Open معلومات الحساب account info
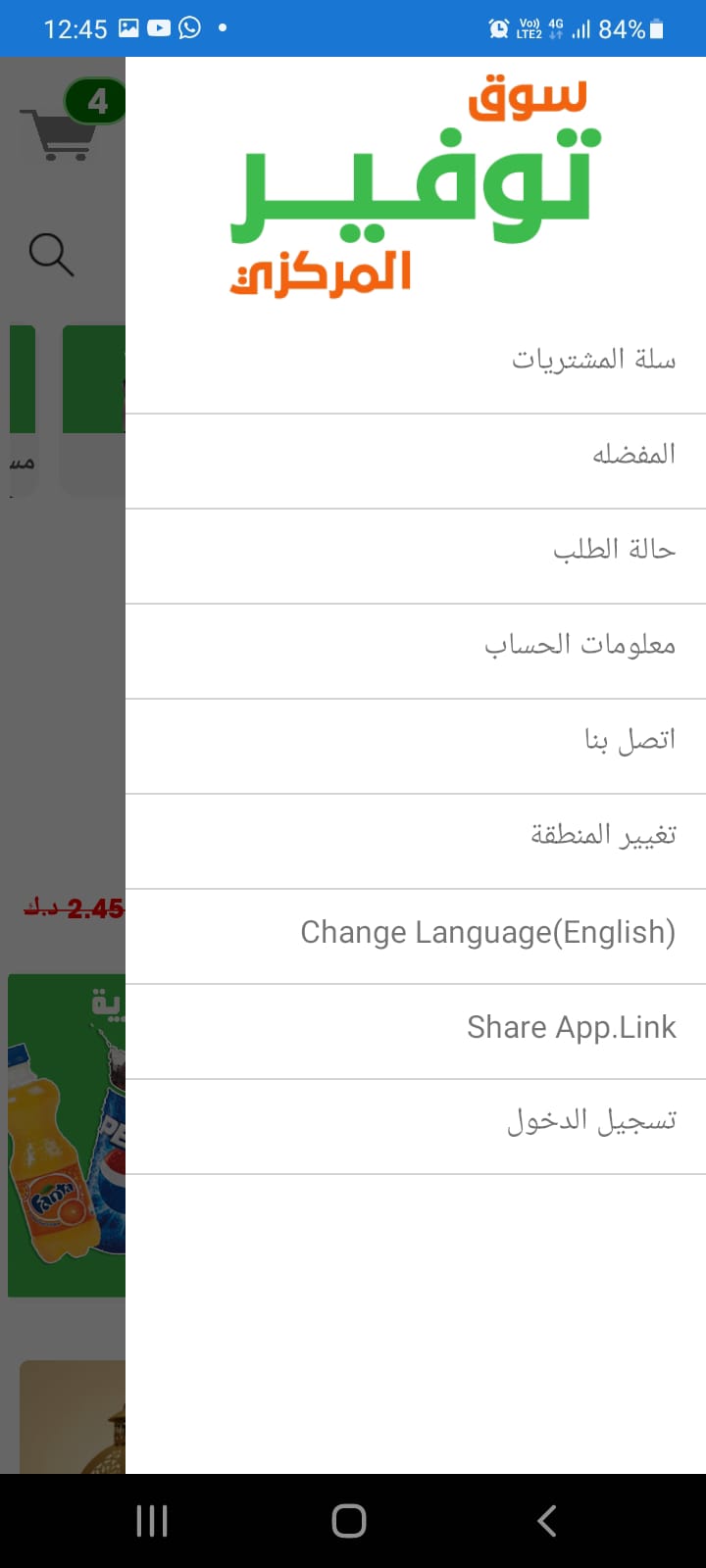This screenshot has height=1568, width=706. tap(416, 652)
